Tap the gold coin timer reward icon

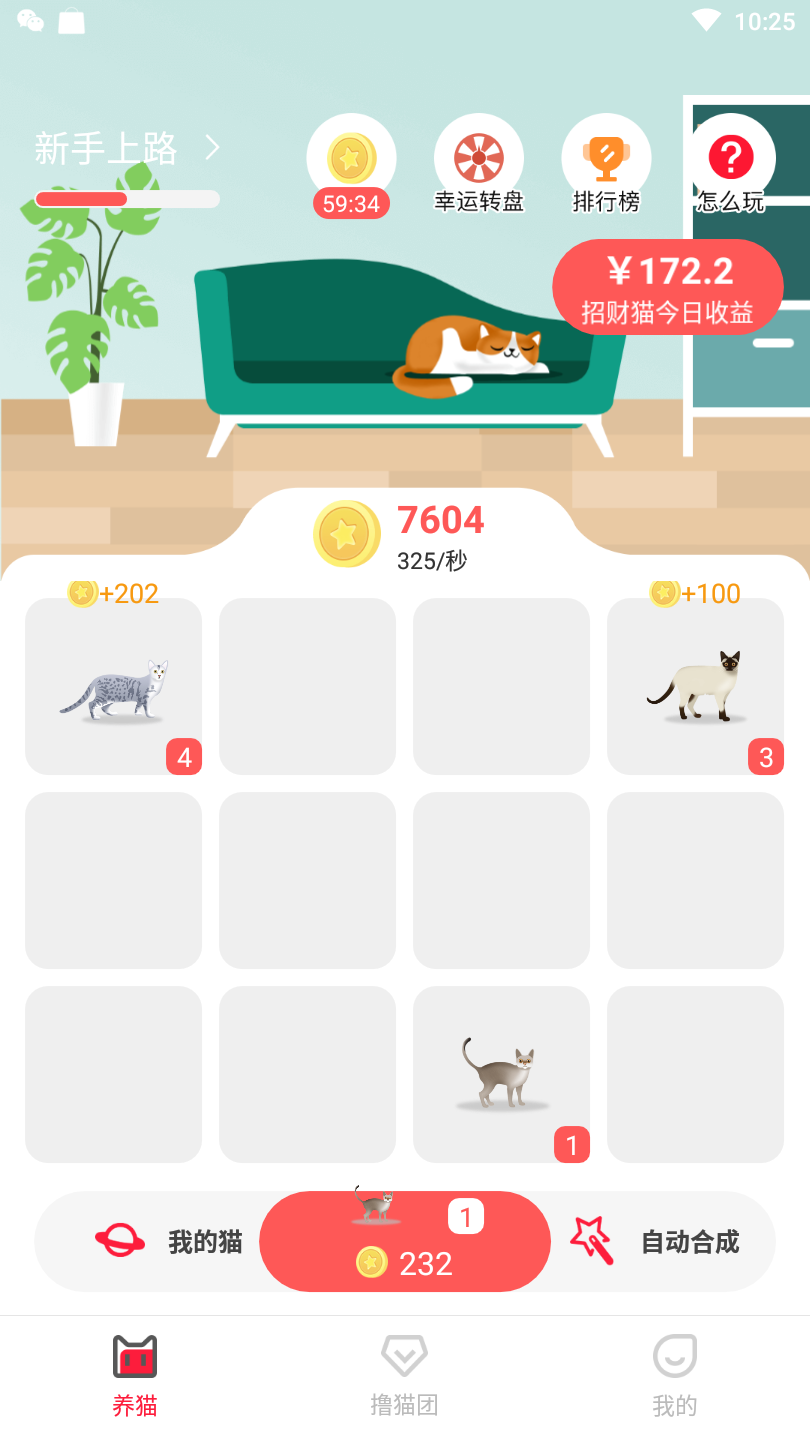(x=351, y=160)
